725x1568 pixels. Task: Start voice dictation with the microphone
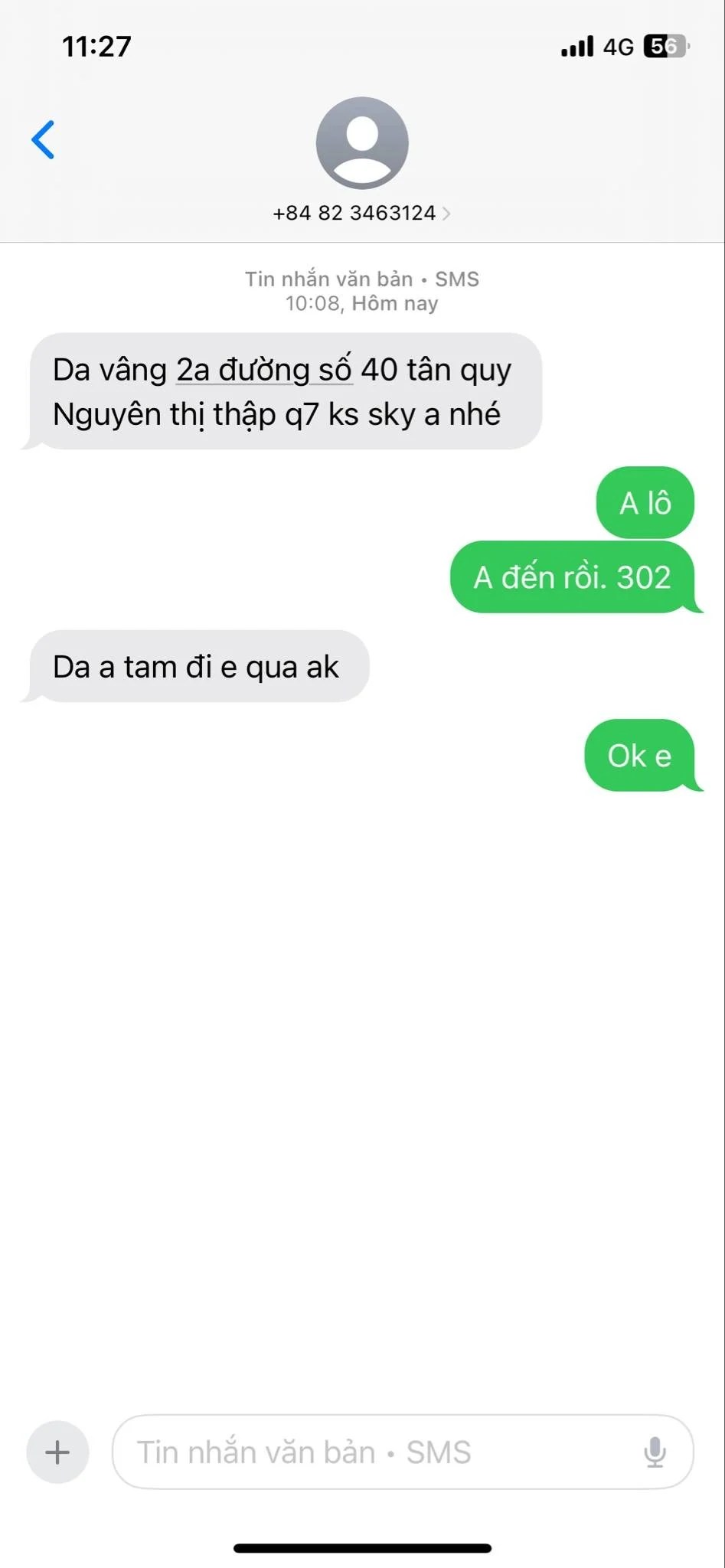(655, 1452)
